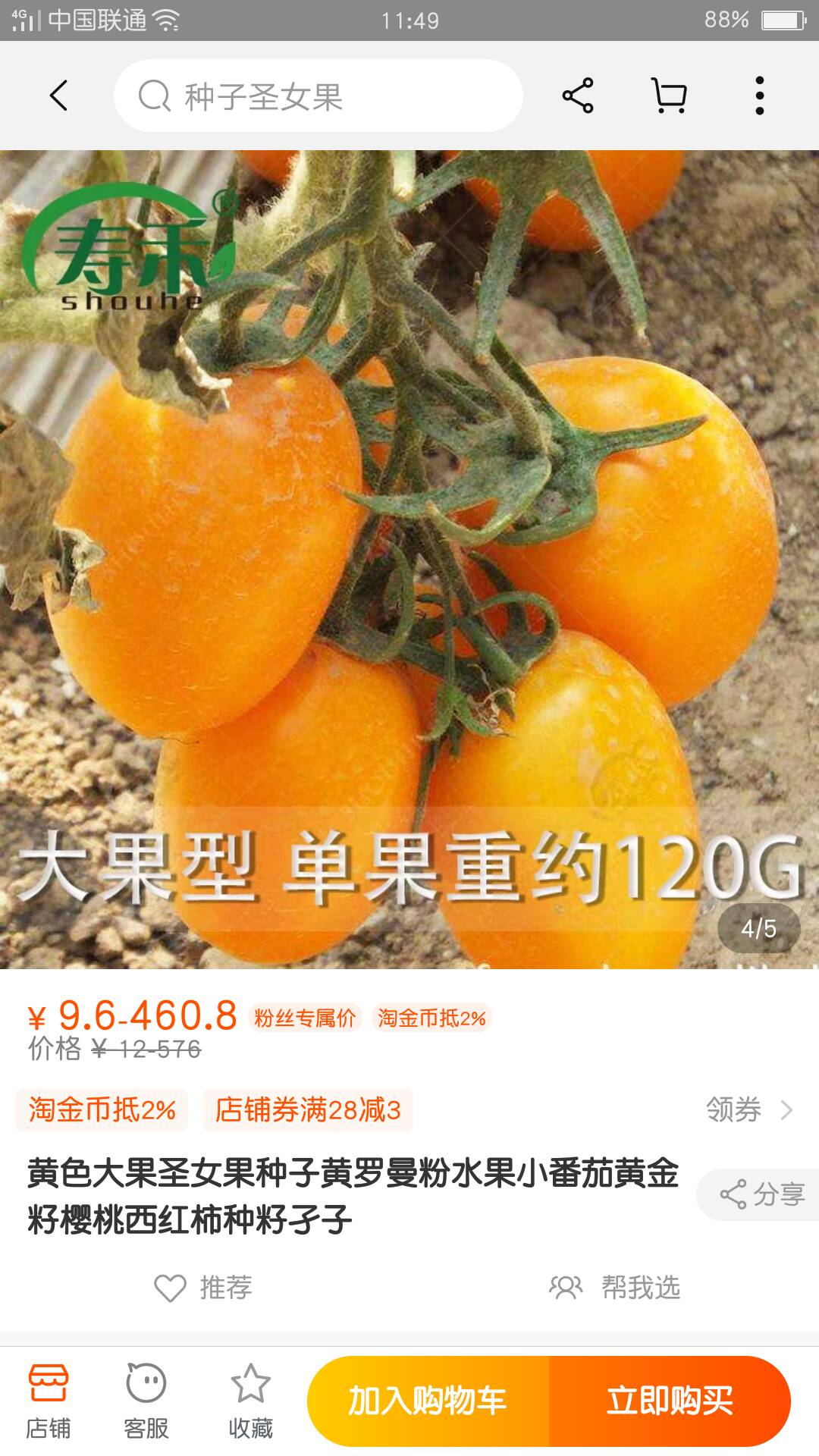819x1456 pixels.
Task: Select the 店铺券满28减3 coupon
Action: coord(307,1110)
